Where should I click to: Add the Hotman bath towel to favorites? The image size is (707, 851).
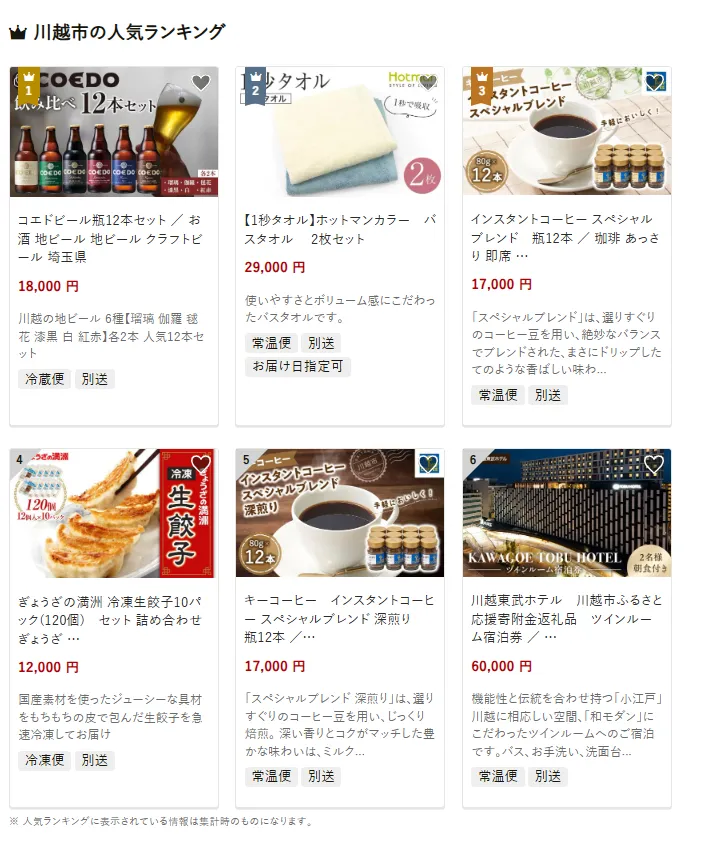click(428, 83)
